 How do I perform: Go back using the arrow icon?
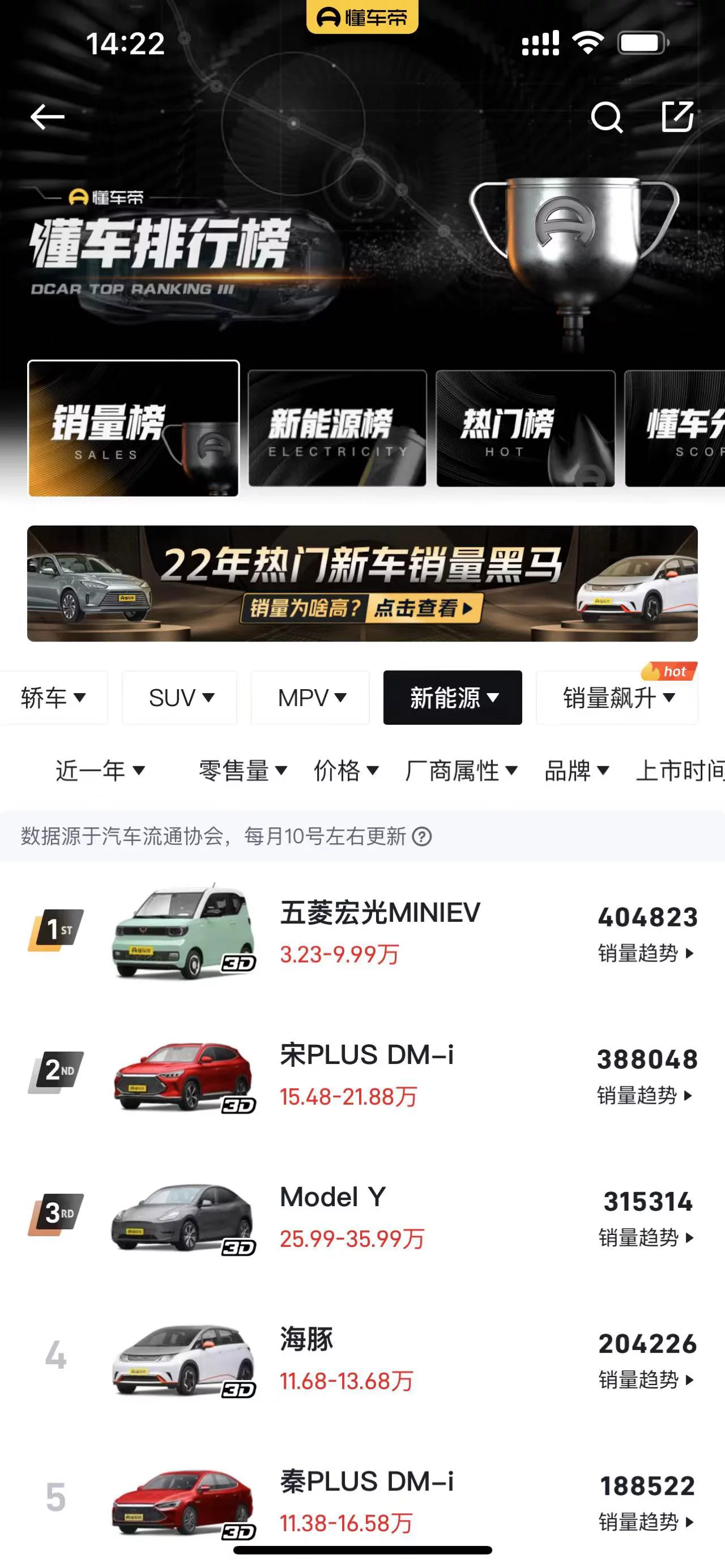tap(48, 117)
